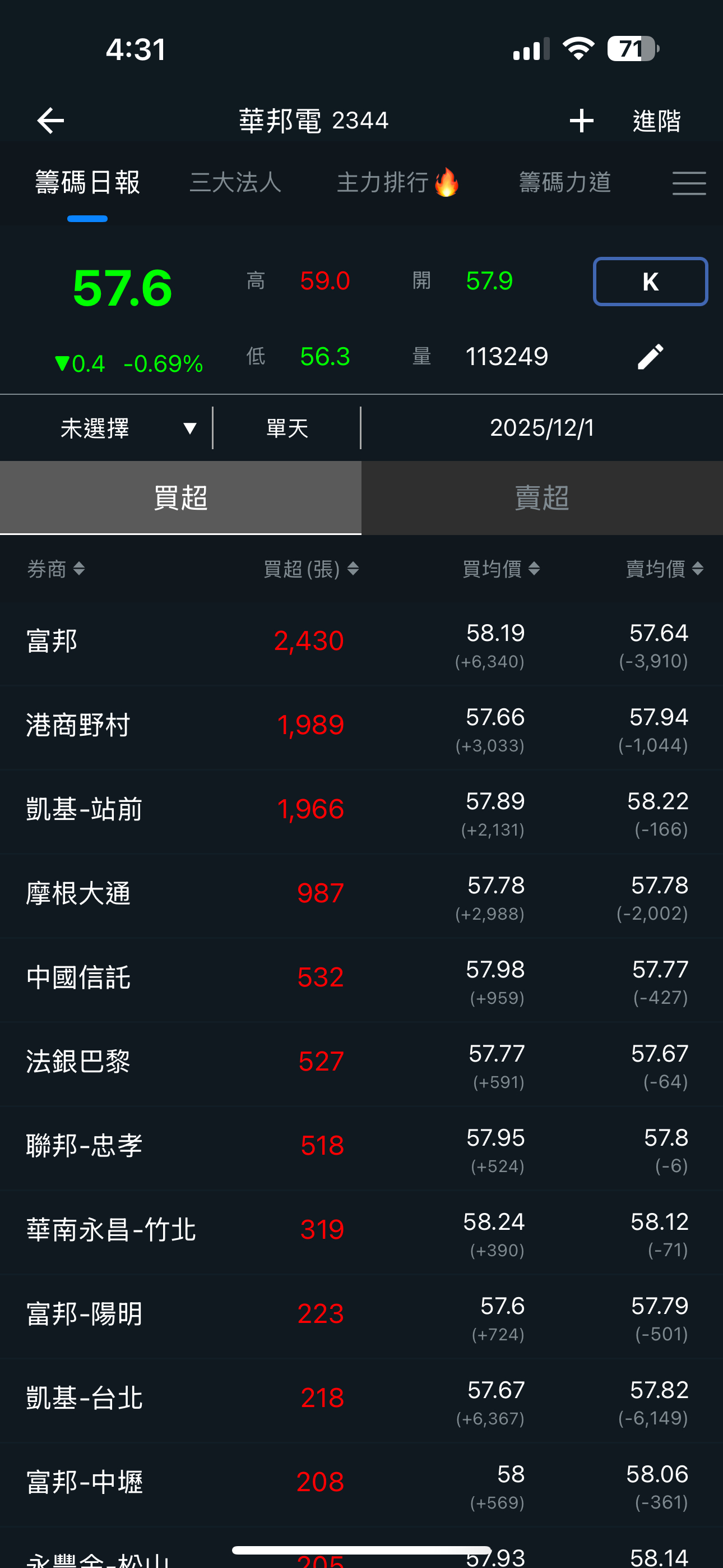Open the K chart button

click(x=650, y=281)
